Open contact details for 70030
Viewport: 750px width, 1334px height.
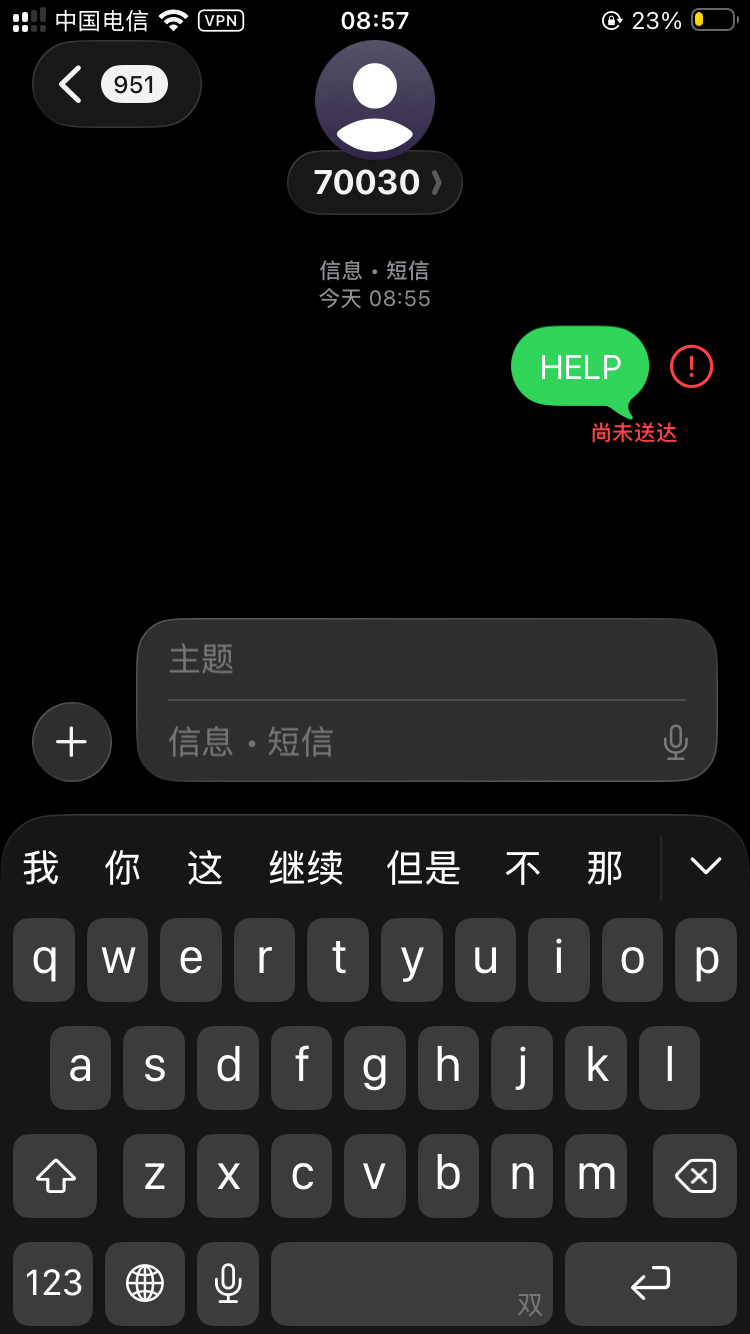coord(375,182)
